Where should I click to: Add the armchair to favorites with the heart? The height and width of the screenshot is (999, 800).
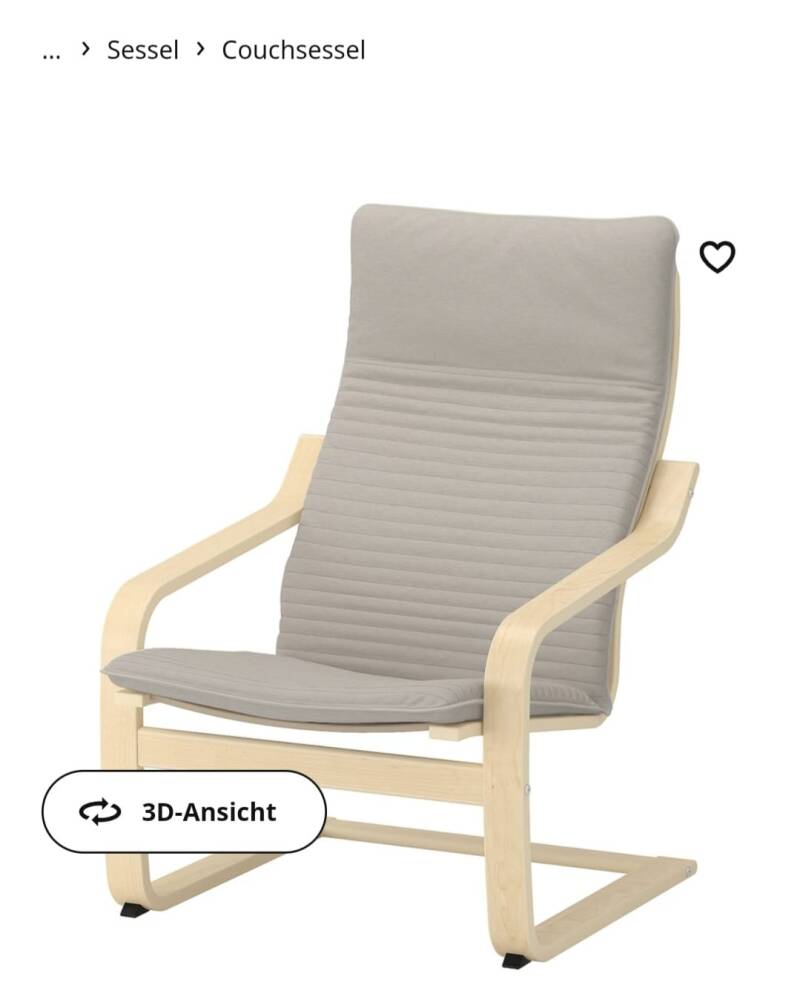[716, 257]
